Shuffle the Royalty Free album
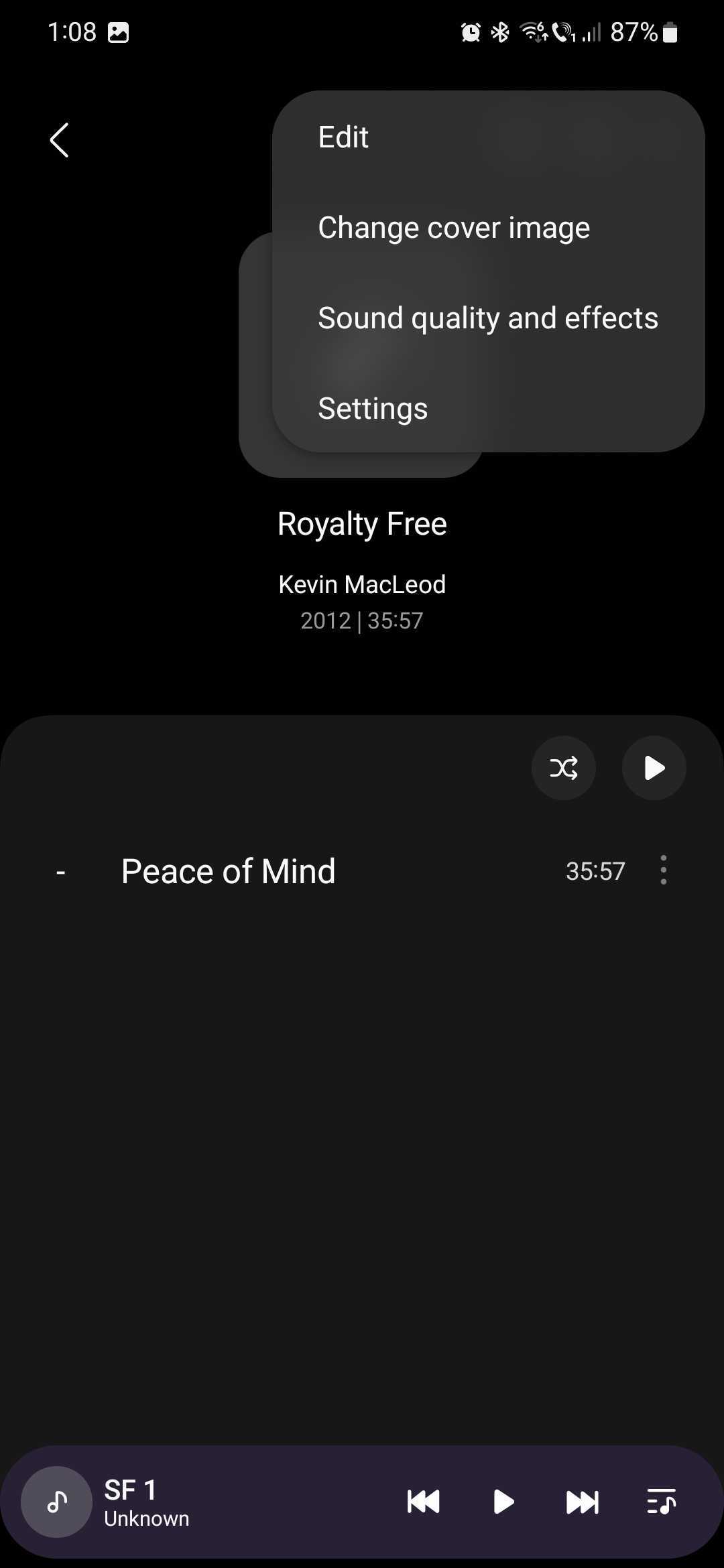Viewport: 724px width, 1568px height. coord(563,768)
